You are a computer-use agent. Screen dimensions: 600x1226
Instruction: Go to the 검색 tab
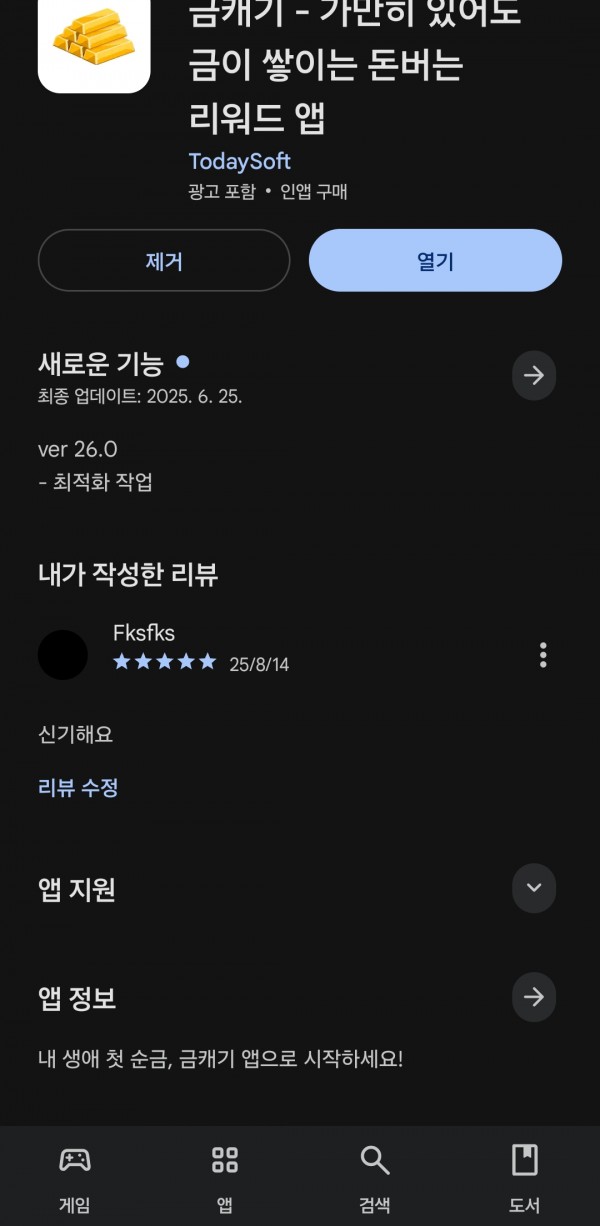click(375, 1178)
